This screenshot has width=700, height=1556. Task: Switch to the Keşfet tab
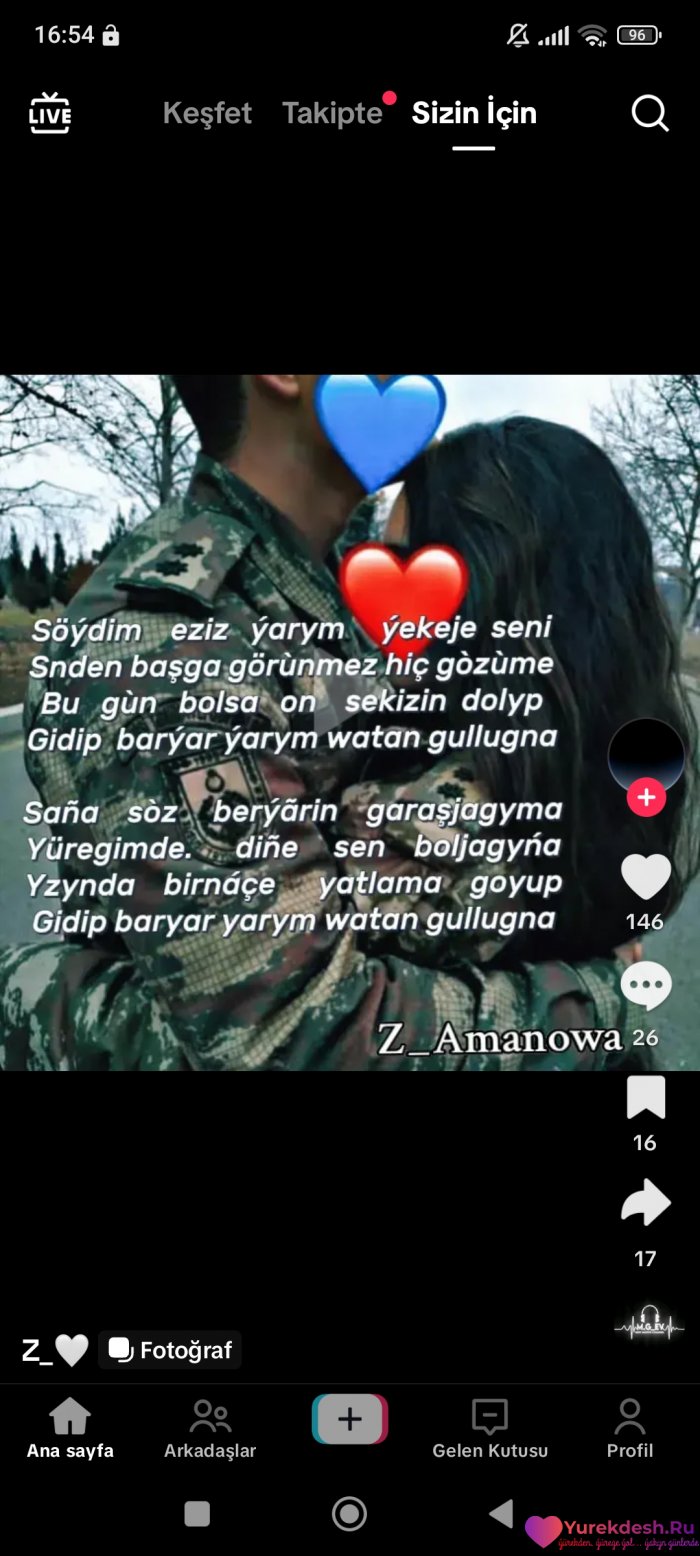coord(207,113)
